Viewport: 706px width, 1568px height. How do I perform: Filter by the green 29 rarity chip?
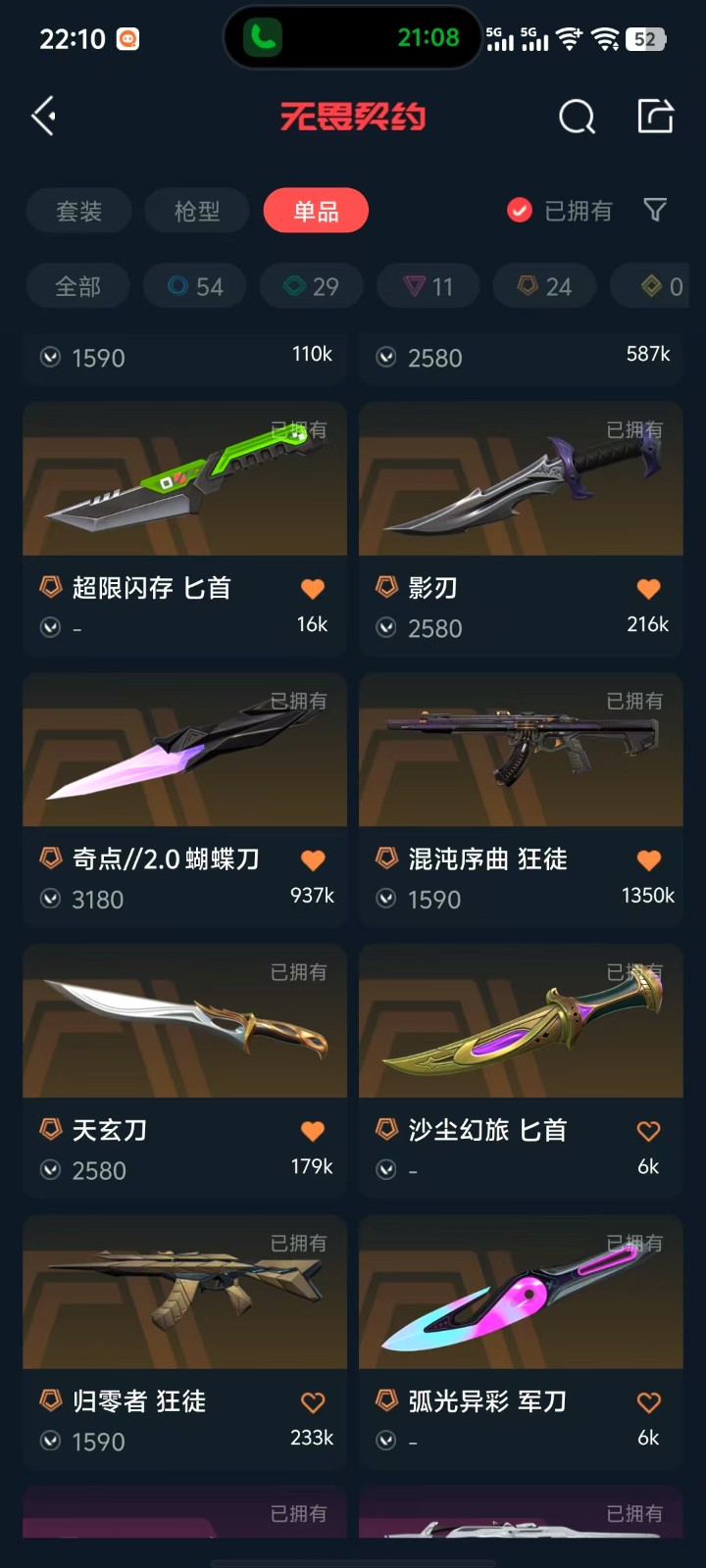[311, 286]
